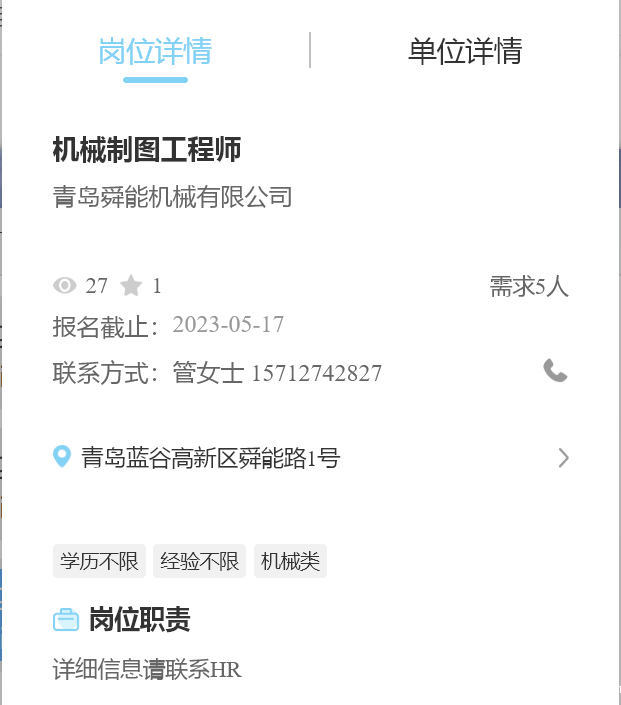Select the 岗位详情 tab

[155, 51]
